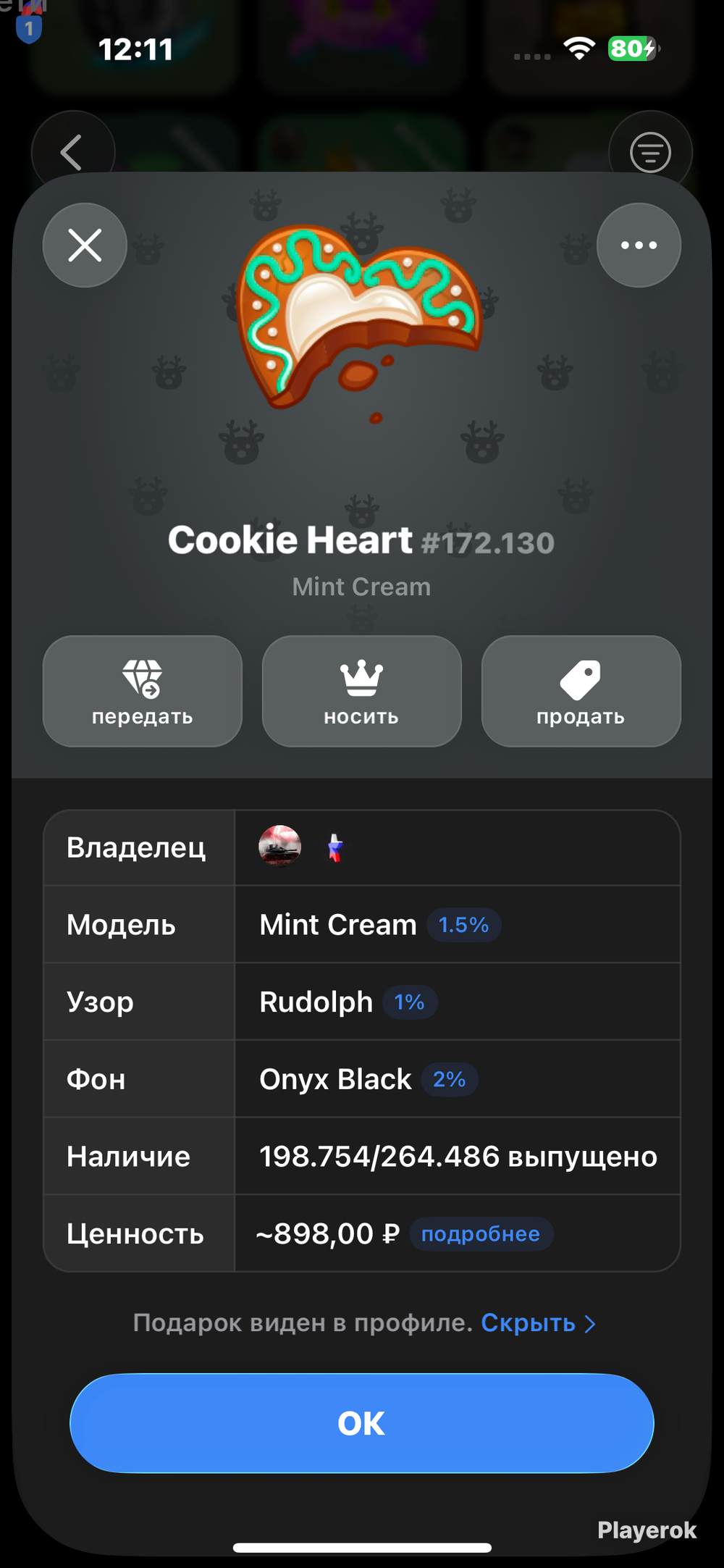The image size is (724, 1568).
Task: Open the three-dot options menu
Action: pos(639,245)
